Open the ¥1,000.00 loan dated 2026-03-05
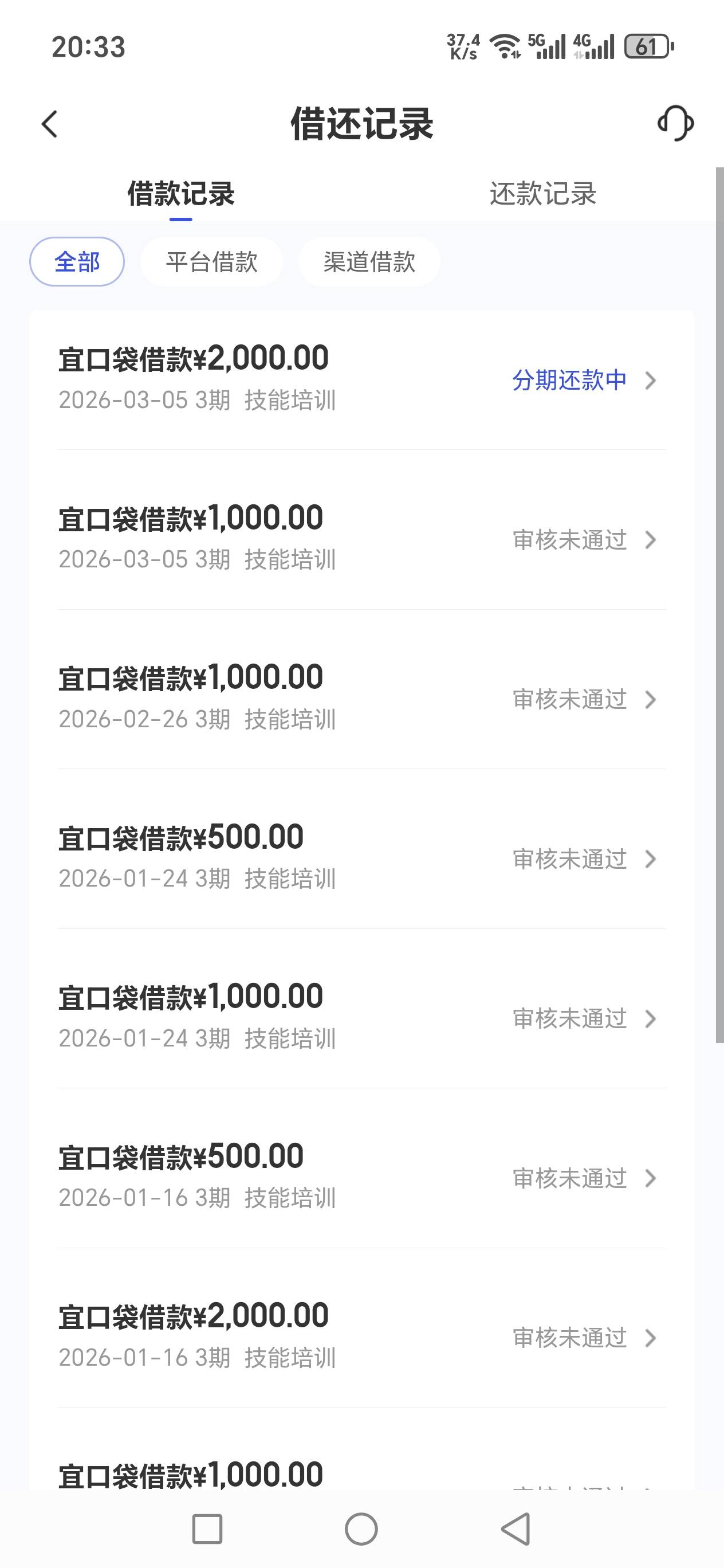Image resolution: width=724 pixels, height=1568 pixels. [x=361, y=539]
